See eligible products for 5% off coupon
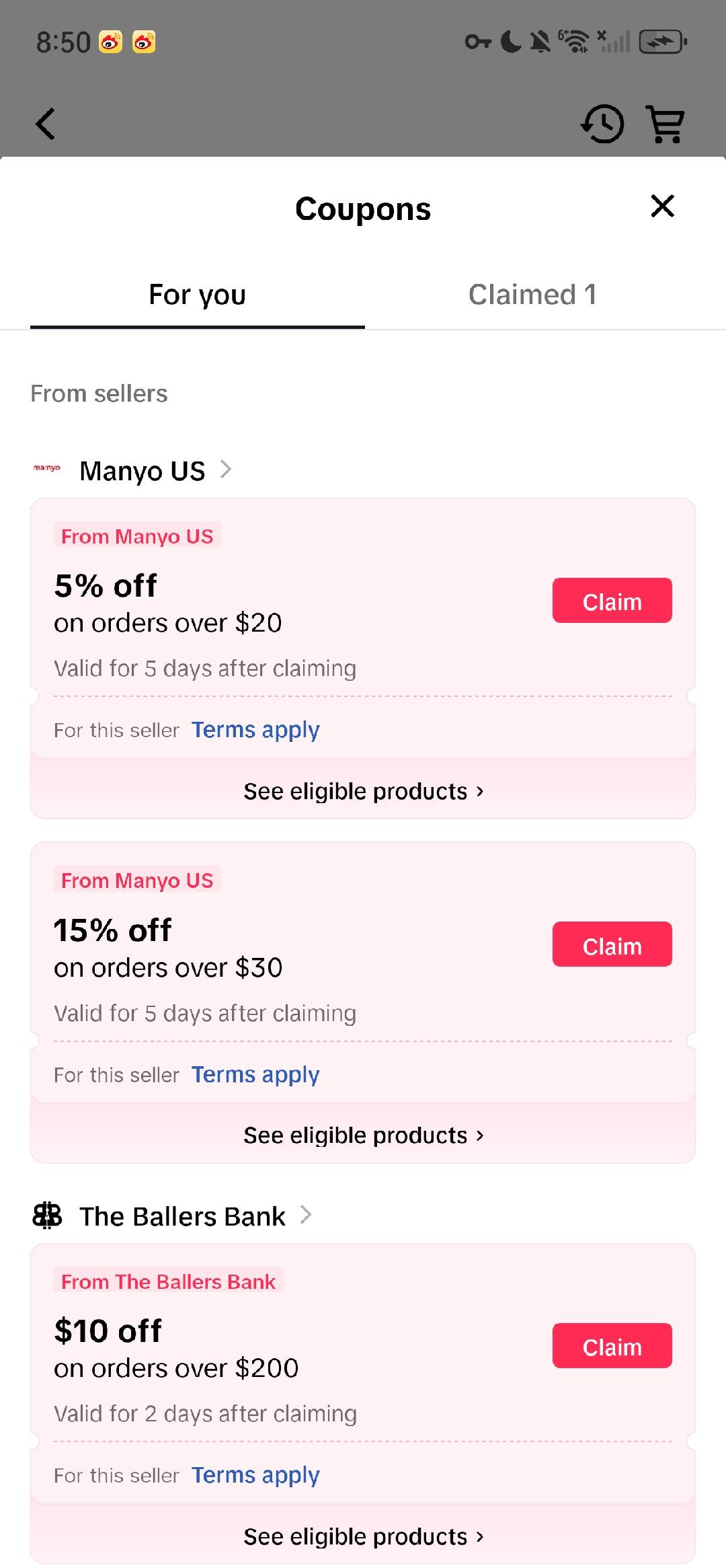 pos(363,792)
